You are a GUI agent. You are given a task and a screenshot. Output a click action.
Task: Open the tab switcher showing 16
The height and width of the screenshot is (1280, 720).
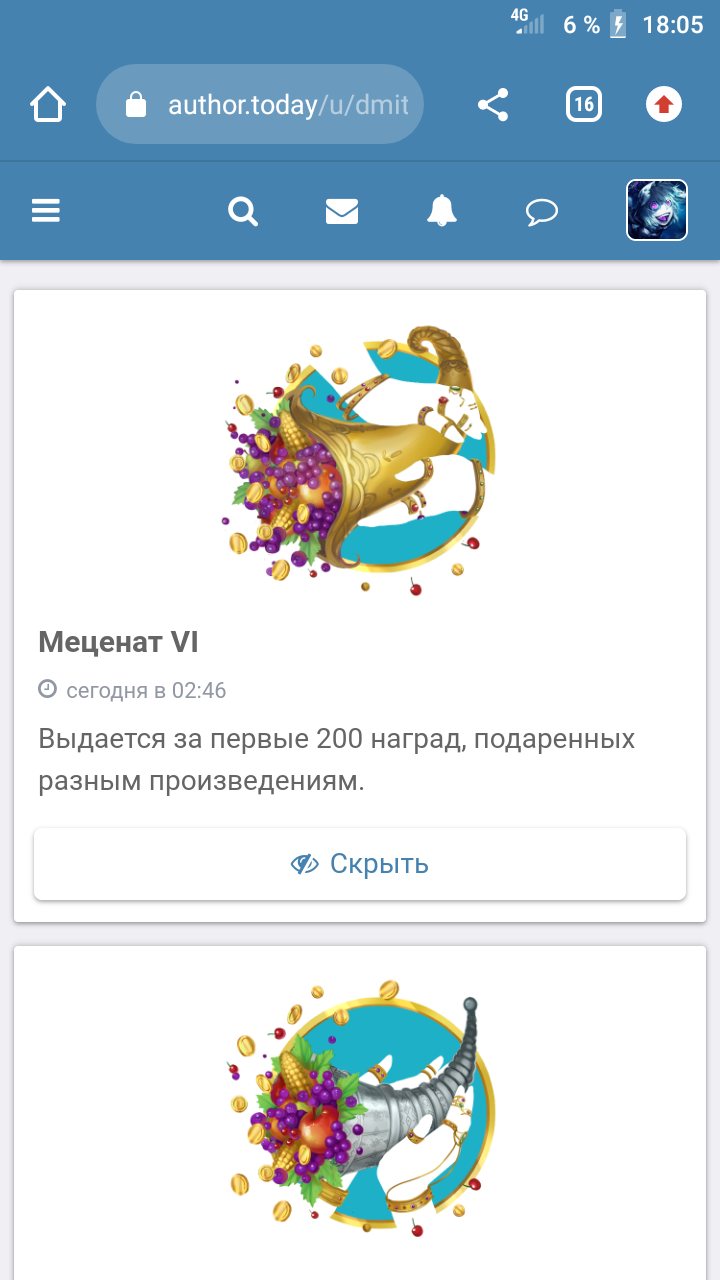pos(584,104)
